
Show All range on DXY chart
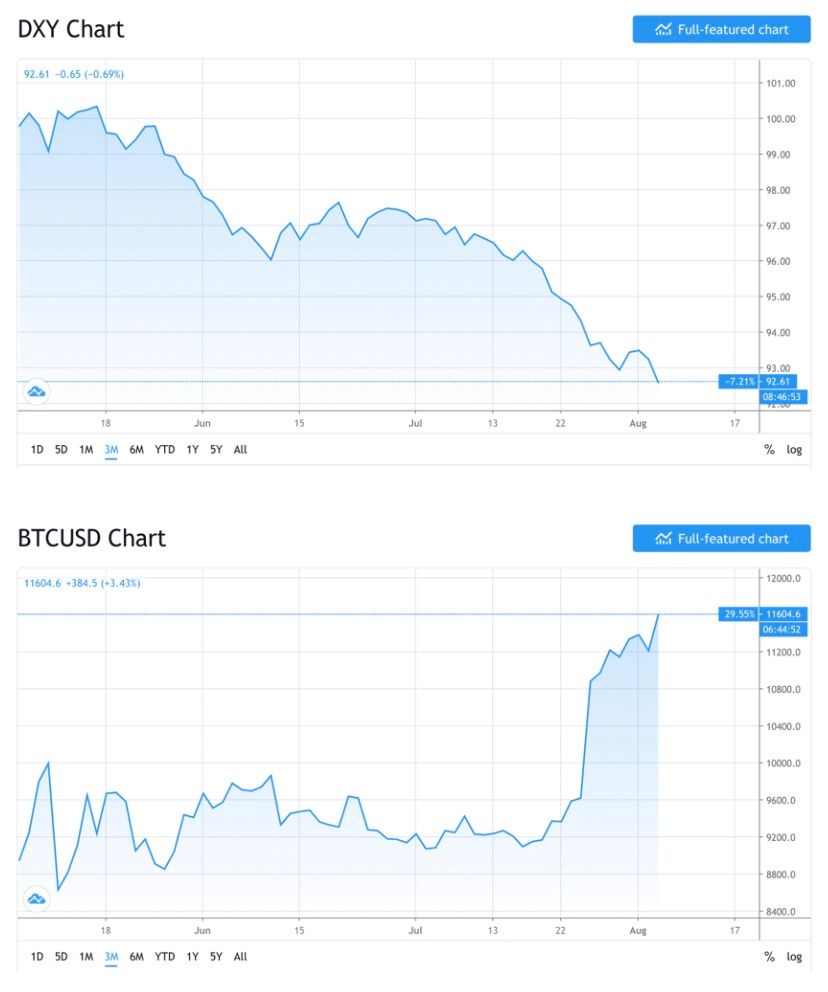240,450
